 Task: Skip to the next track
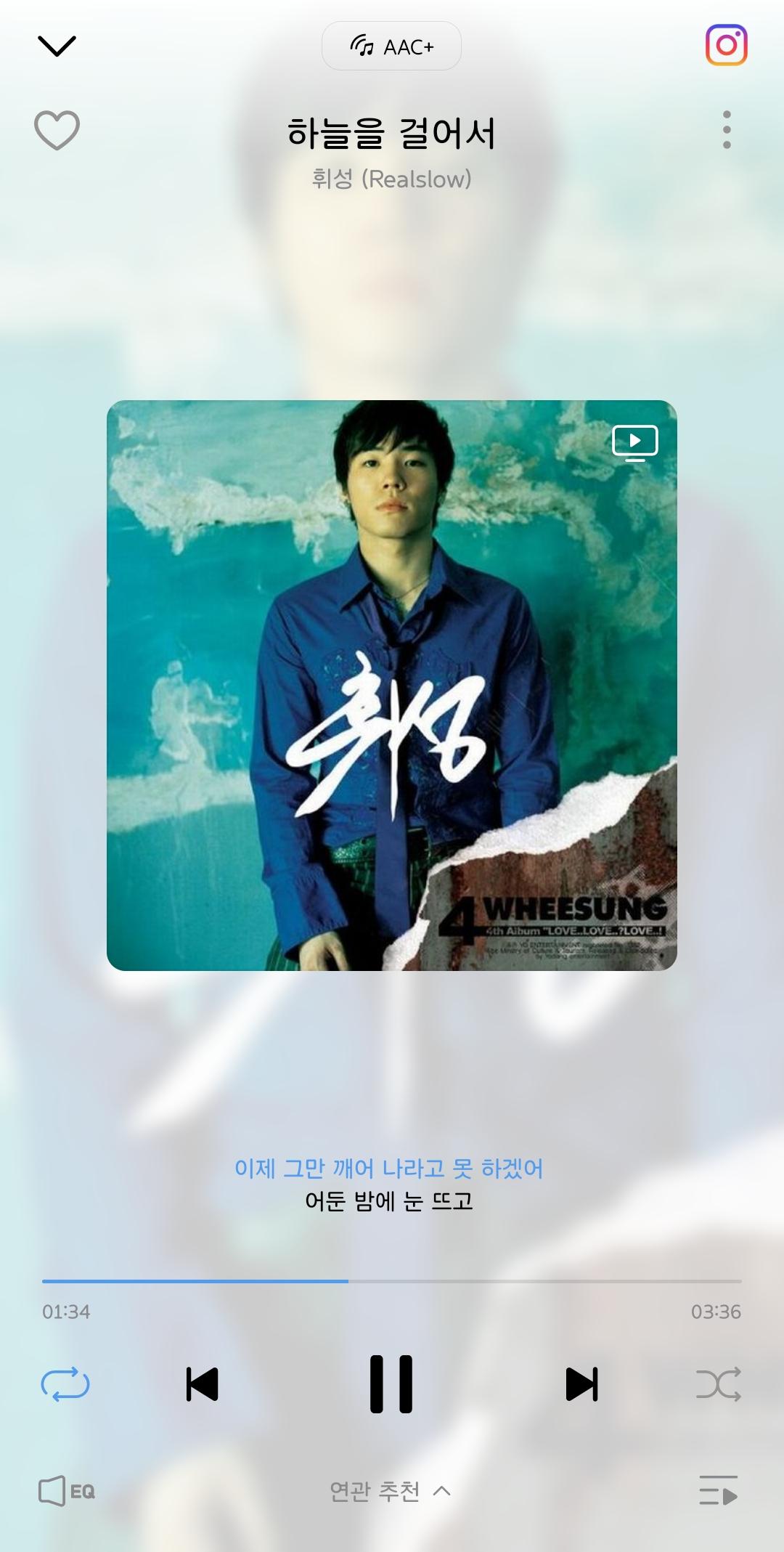[581, 1384]
